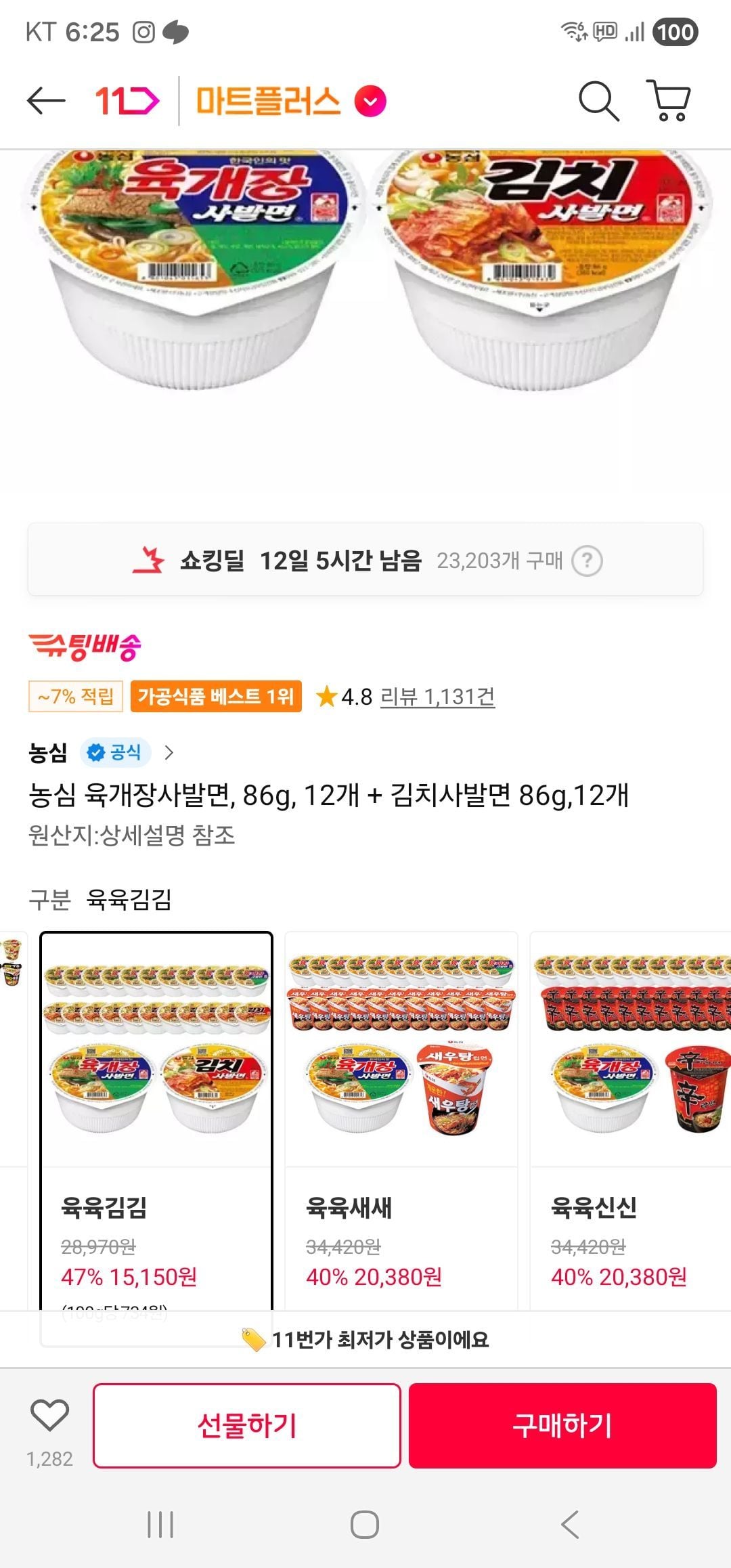The height and width of the screenshot is (1568, 731).
Task: Add product to wishlist with heart
Action: pos(49,1416)
